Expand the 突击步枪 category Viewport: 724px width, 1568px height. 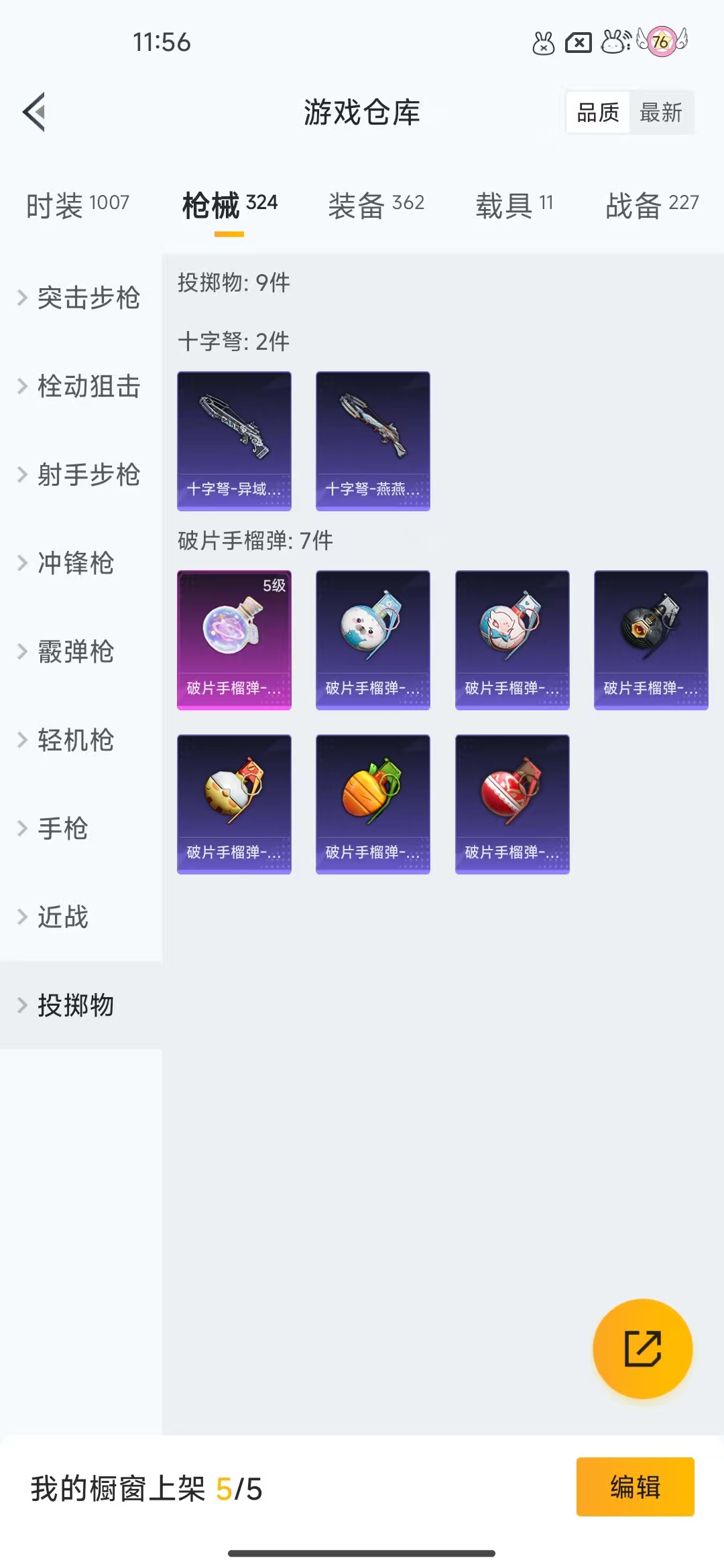click(80, 298)
